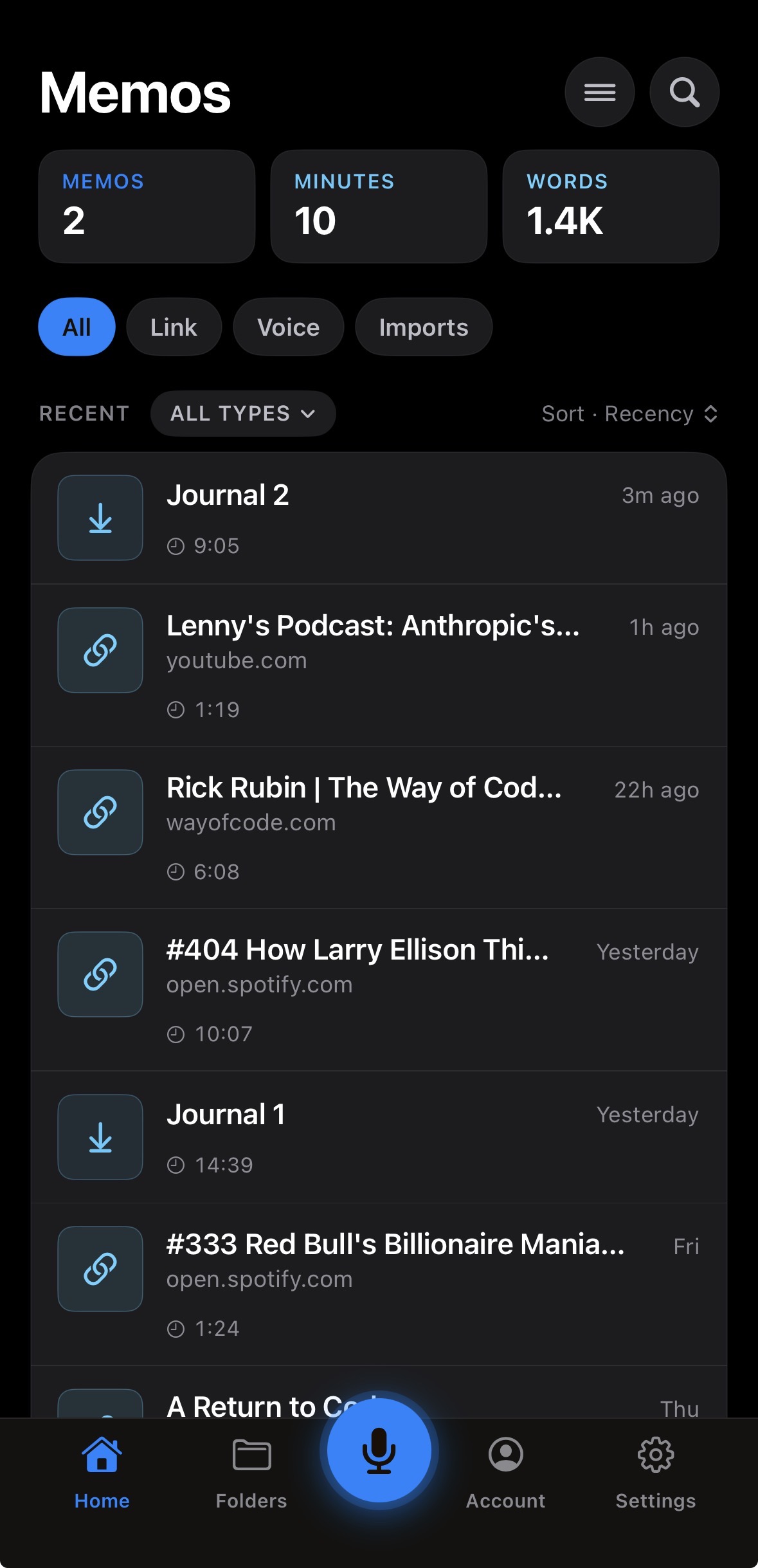This screenshot has width=758, height=1568.
Task: Select the Voice filter chip
Action: (288, 327)
